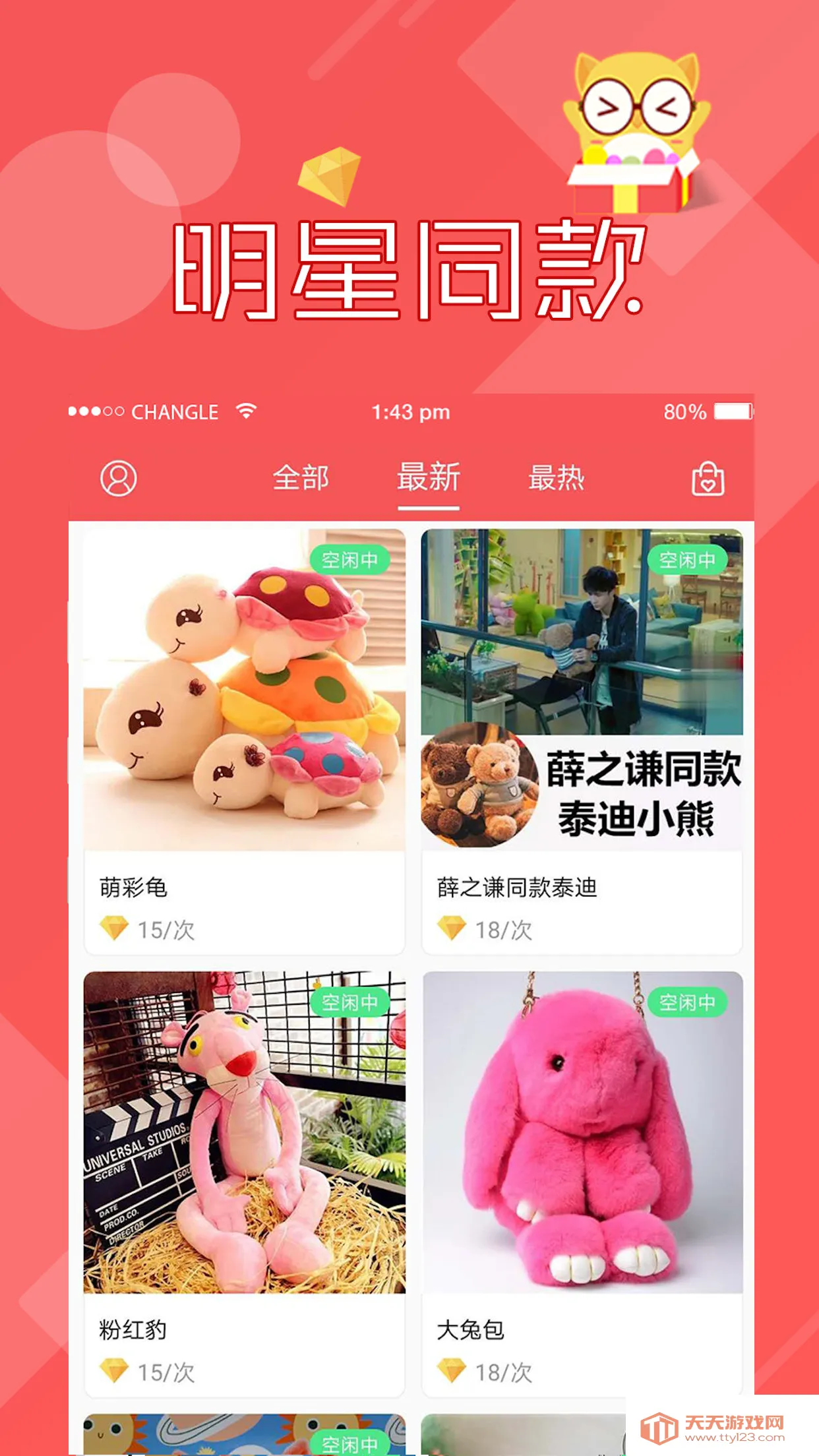Open the user profile icon
Image resolution: width=819 pixels, height=1456 pixels.
[117, 480]
